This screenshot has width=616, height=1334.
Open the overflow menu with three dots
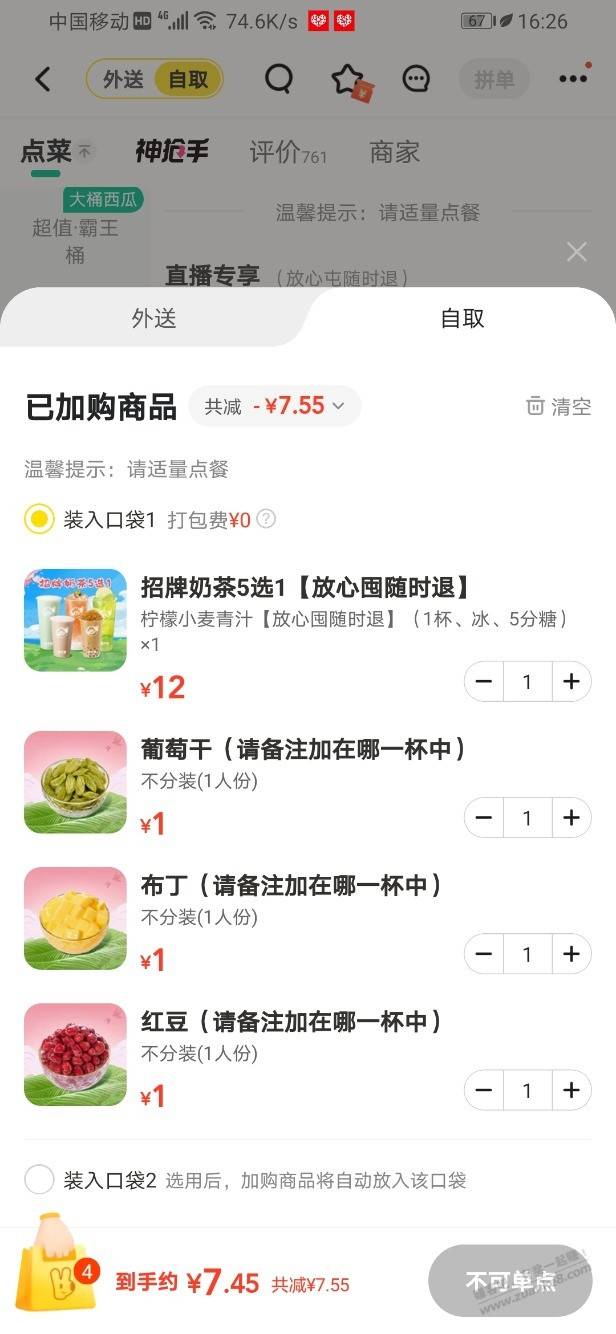click(x=573, y=79)
